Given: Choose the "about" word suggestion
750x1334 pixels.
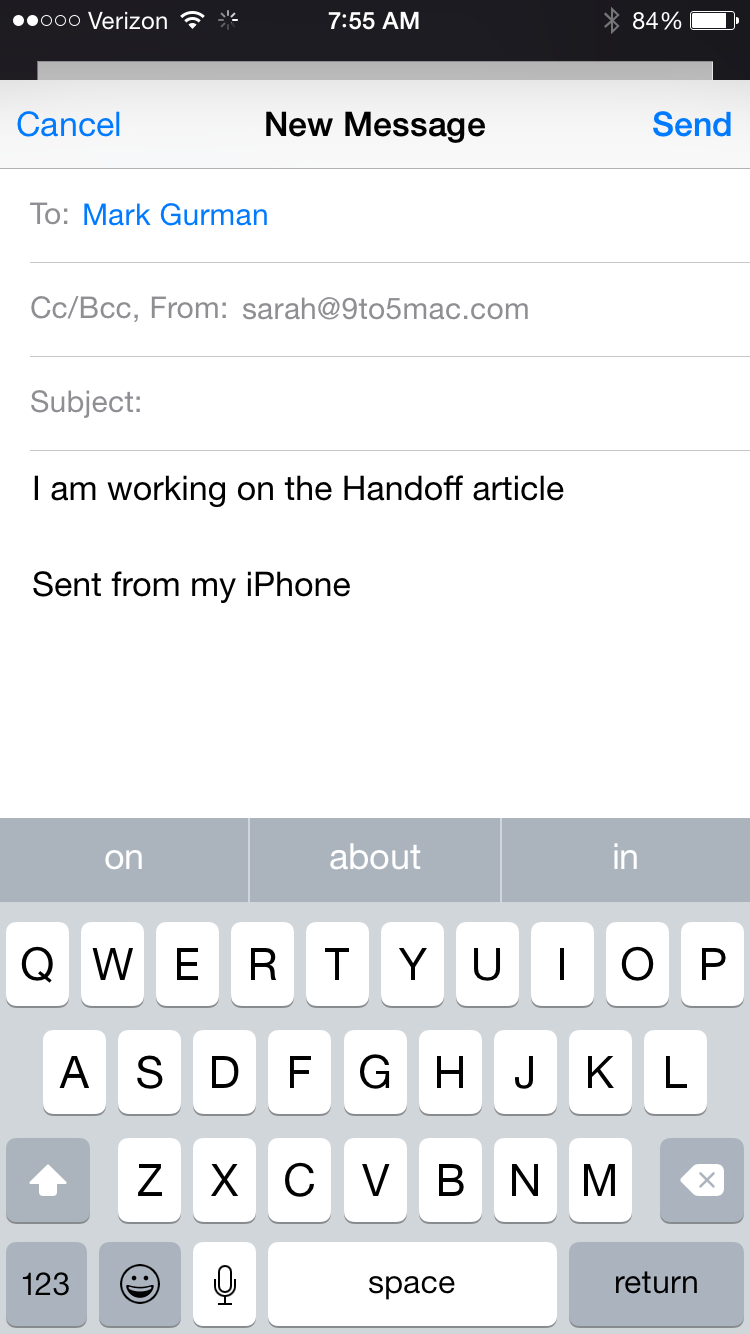Looking at the screenshot, I should pos(375,858).
